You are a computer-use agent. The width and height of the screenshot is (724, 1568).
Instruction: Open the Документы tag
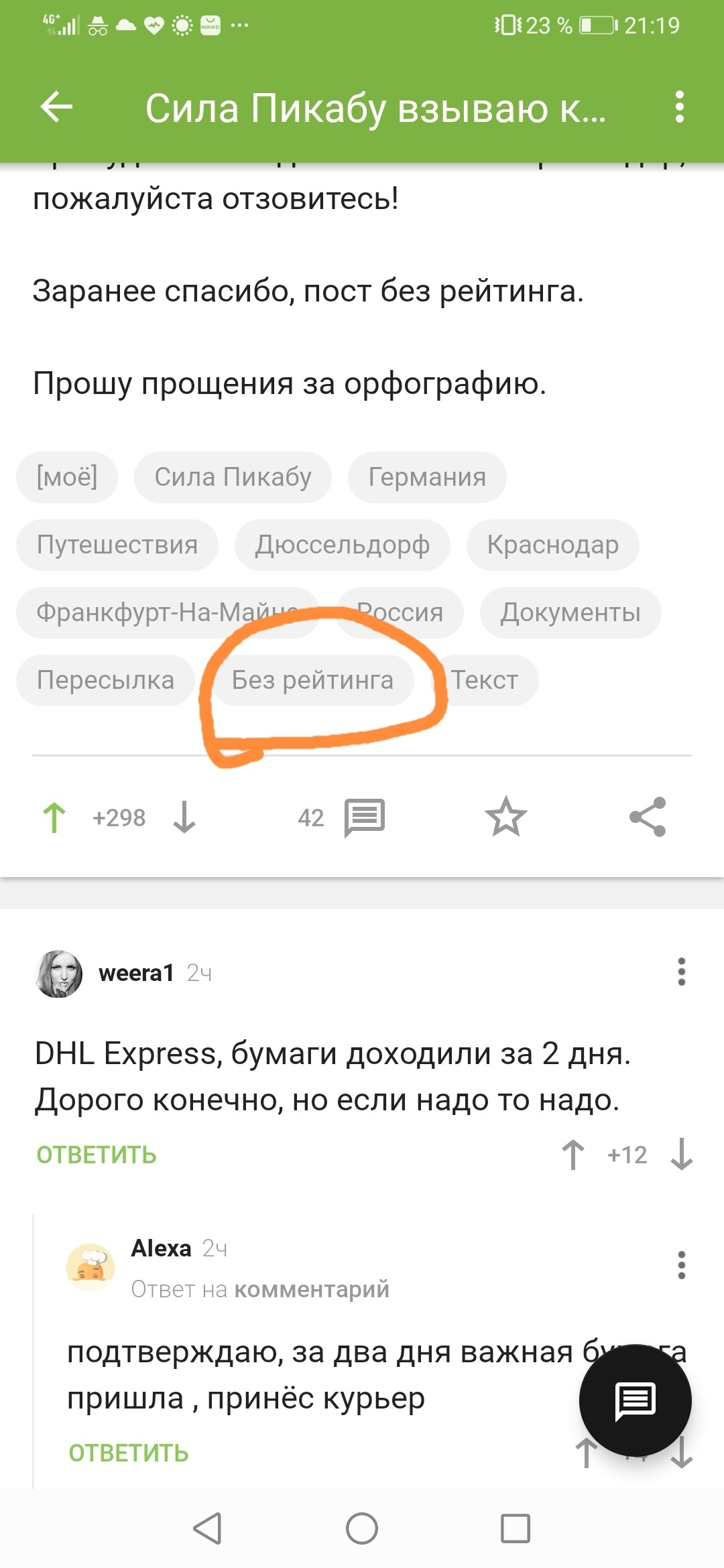click(570, 612)
